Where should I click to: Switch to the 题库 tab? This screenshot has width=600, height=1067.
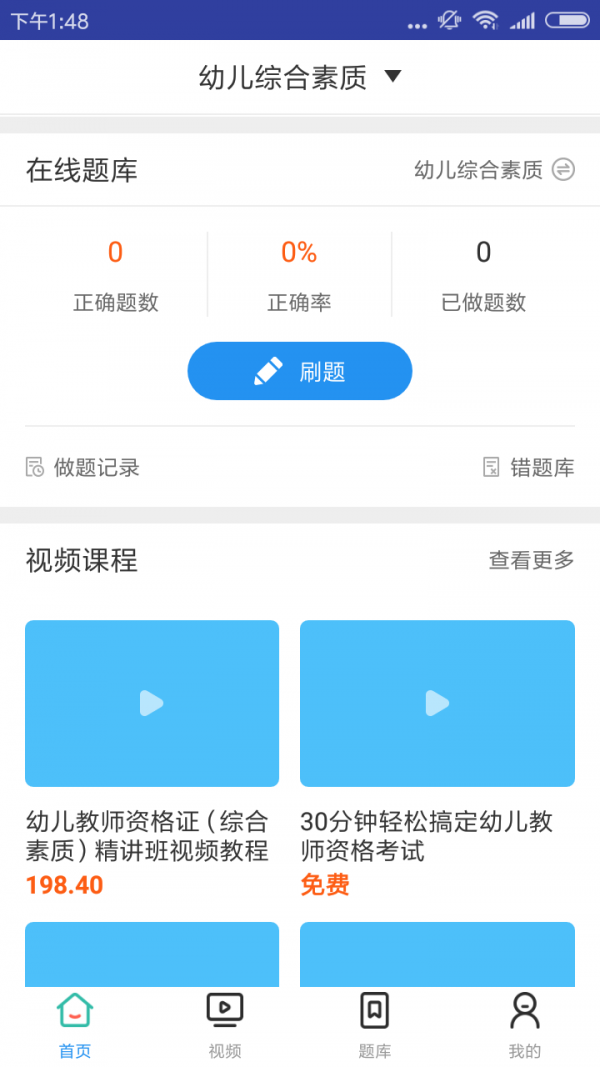point(374,1025)
